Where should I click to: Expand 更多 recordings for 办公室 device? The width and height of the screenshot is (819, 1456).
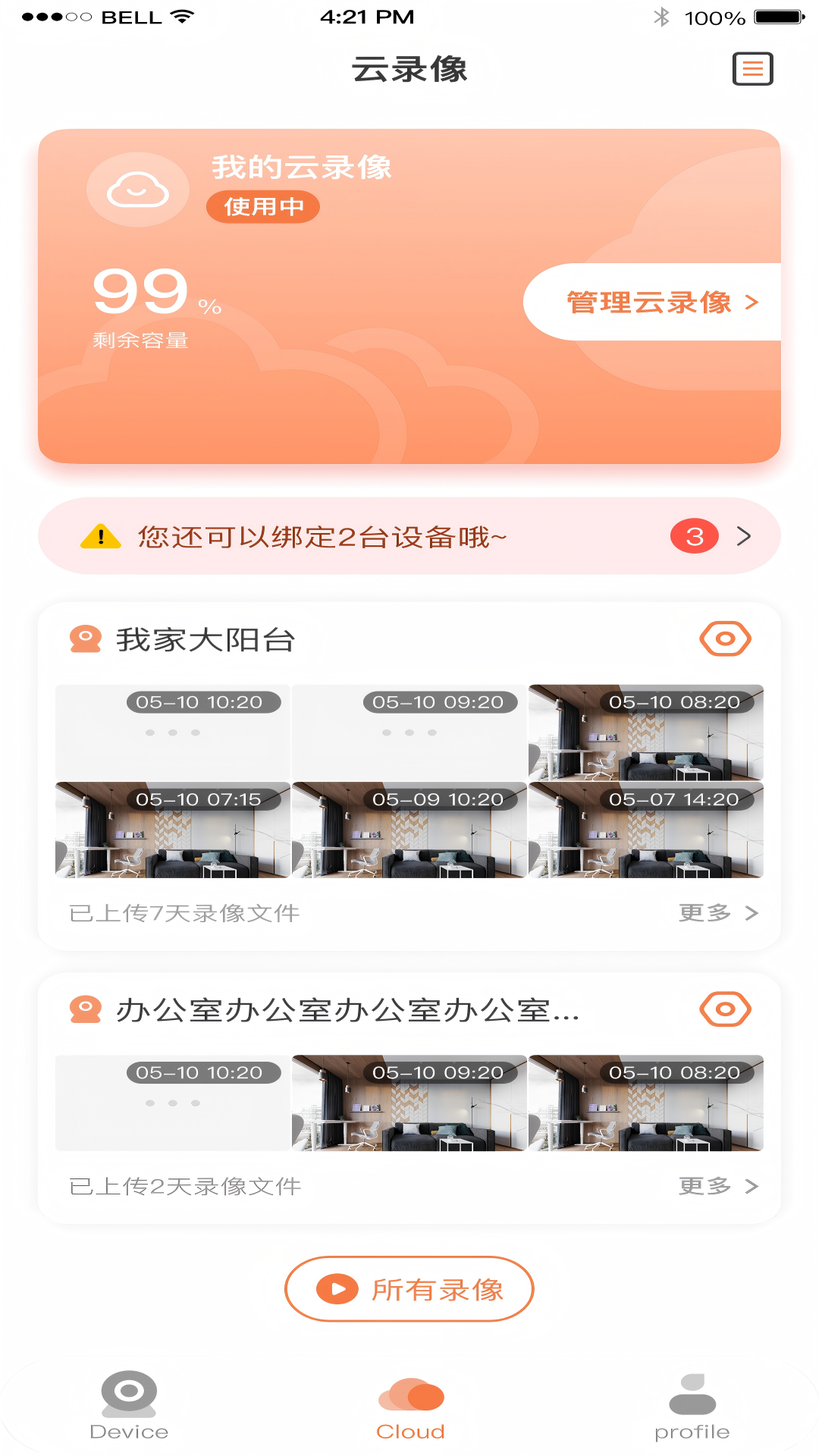click(716, 1188)
